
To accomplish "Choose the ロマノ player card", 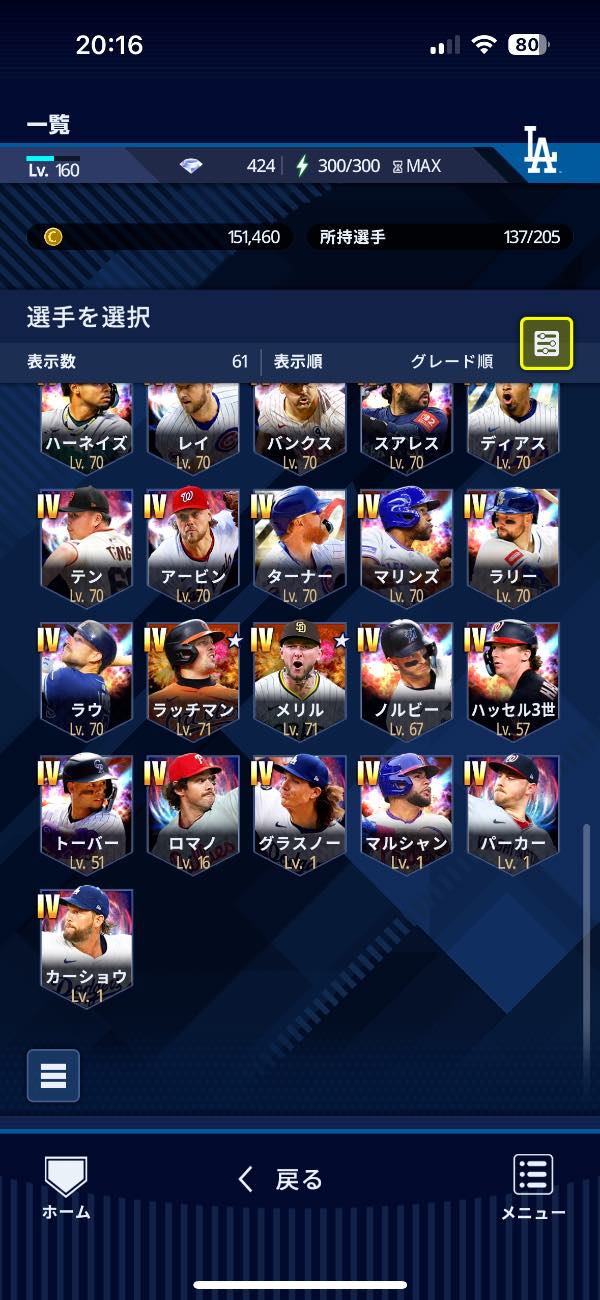I will tap(193, 812).
